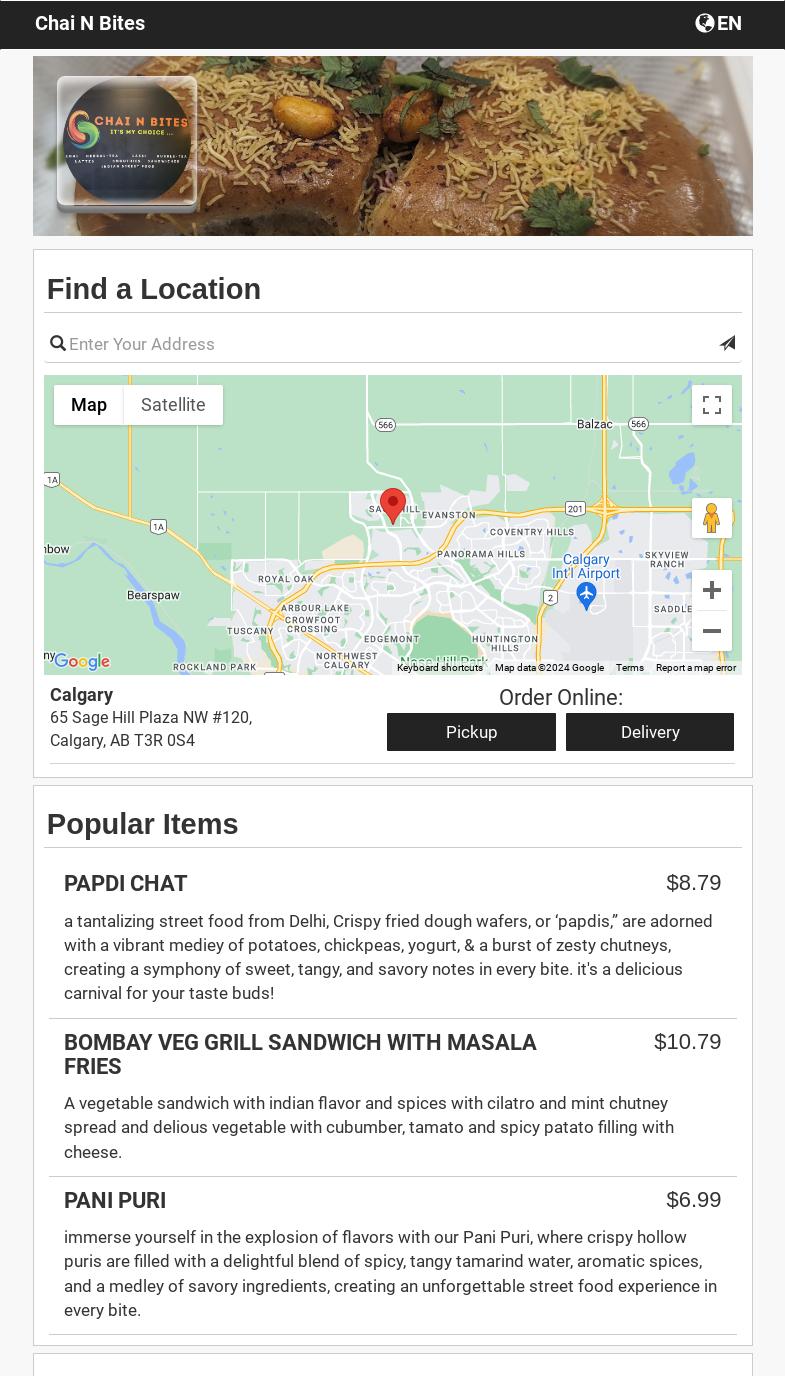
Task: Tap the Street View pegman
Action: click(712, 518)
